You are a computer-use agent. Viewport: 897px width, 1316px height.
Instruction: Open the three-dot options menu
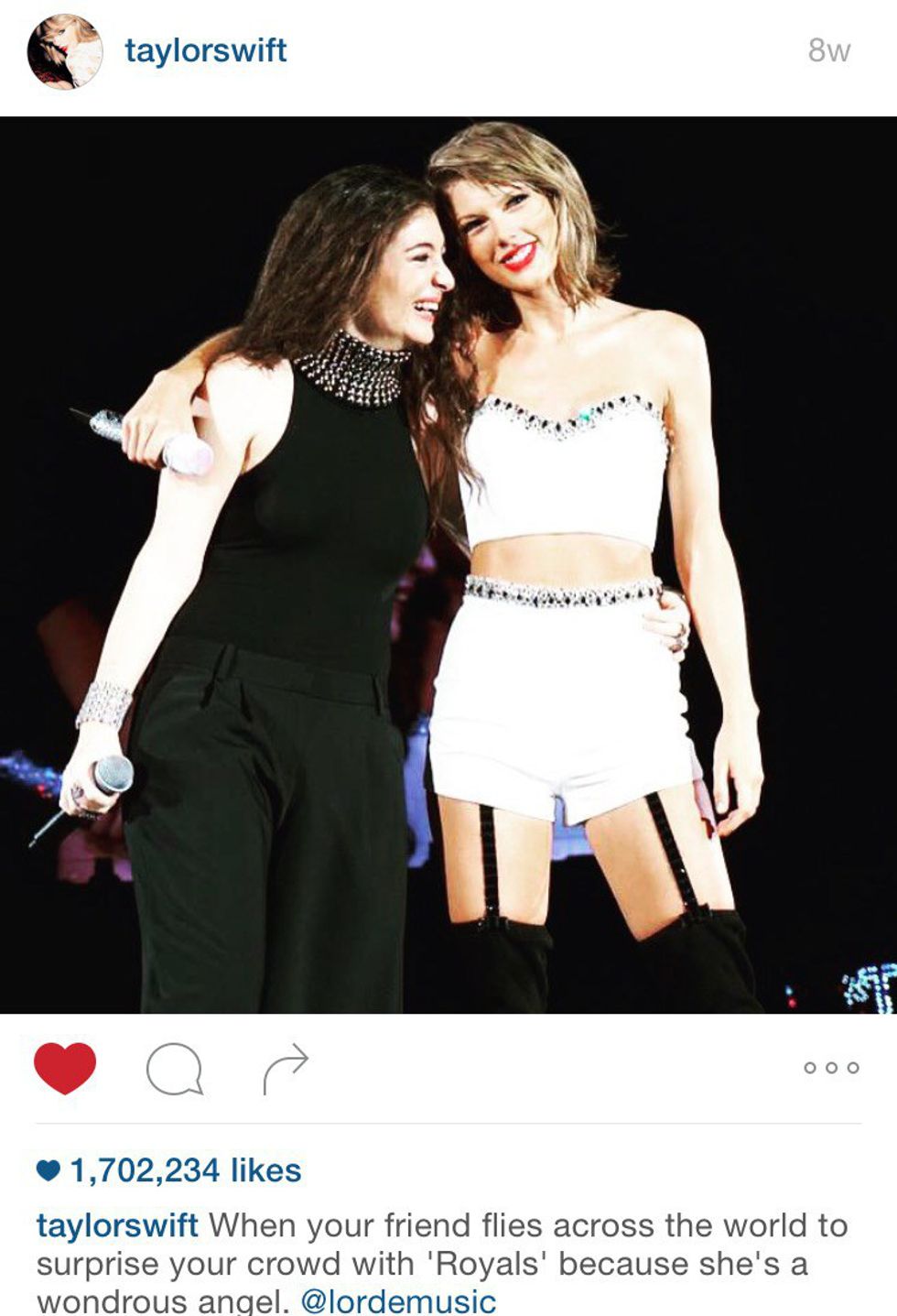(x=831, y=1068)
